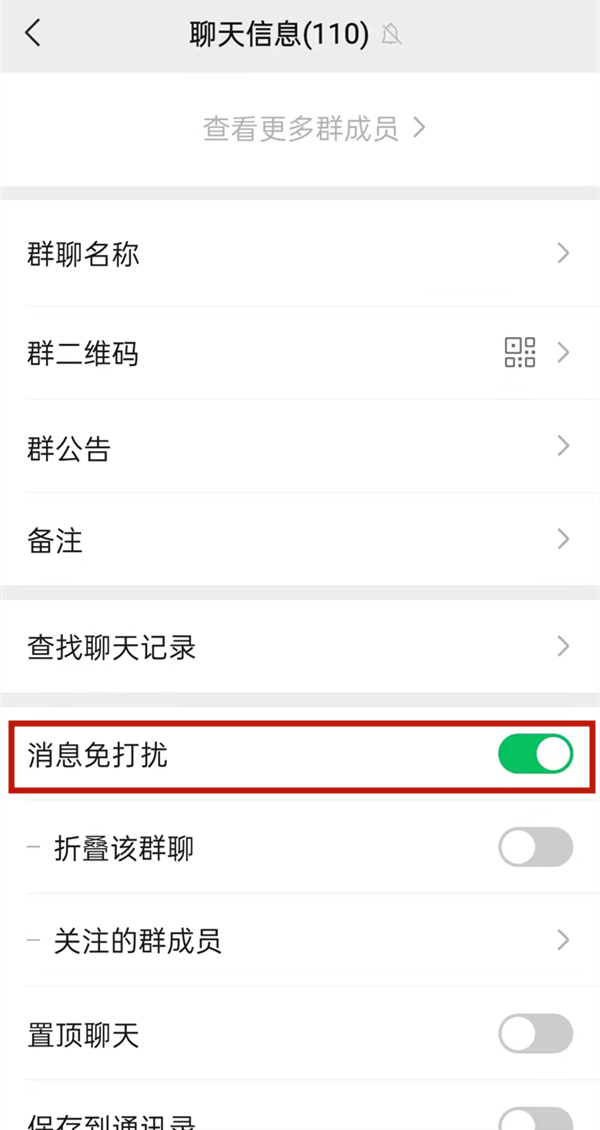Enable the 折叠该群聊 switch
This screenshot has height=1130, width=600.
[x=535, y=848]
